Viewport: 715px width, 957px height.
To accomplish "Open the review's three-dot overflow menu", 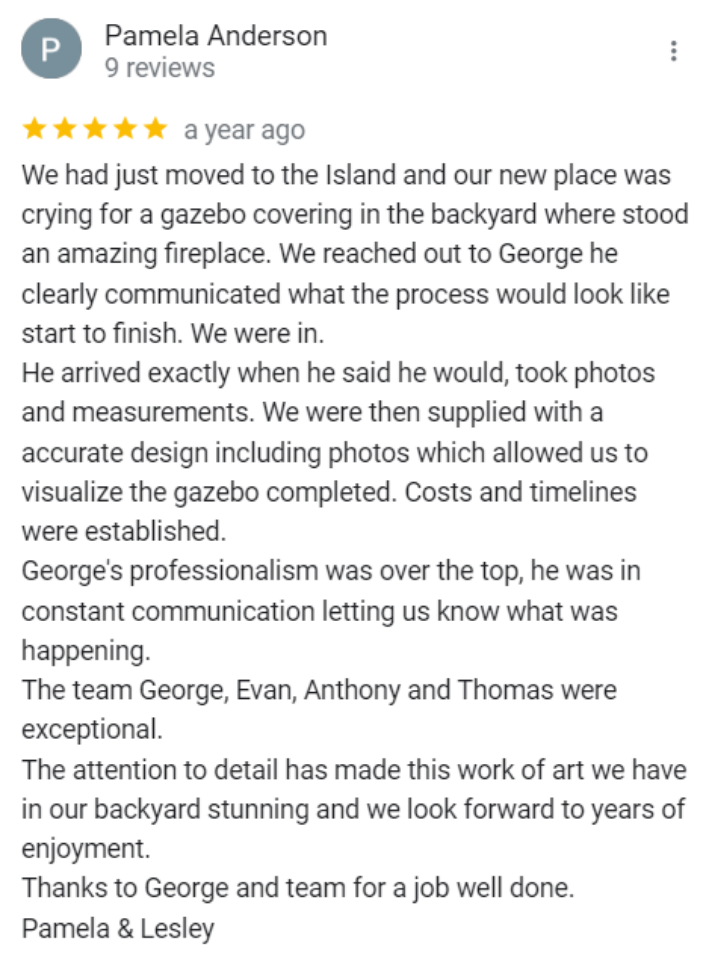I will tap(674, 51).
